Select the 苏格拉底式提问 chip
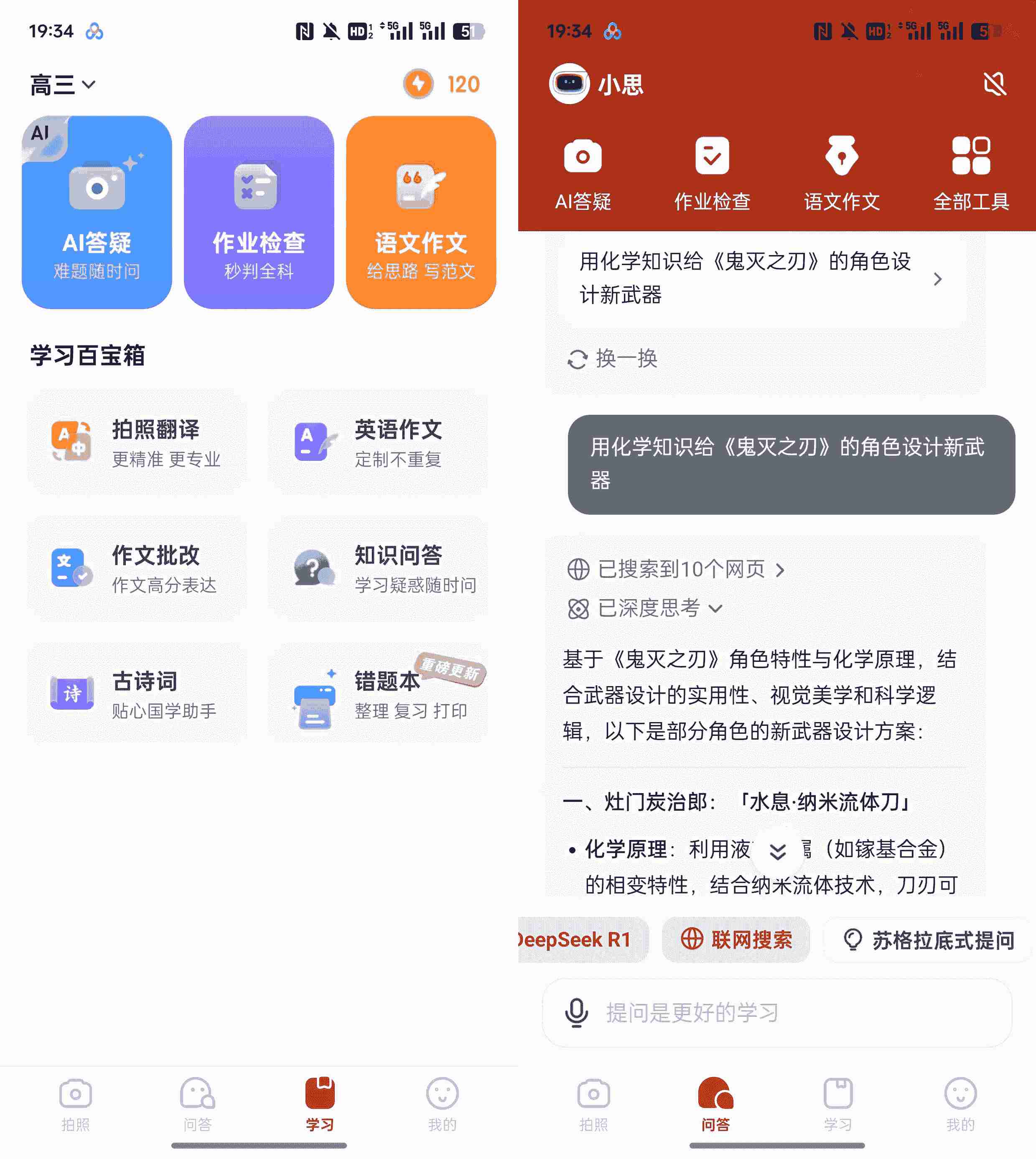1036x1159 pixels. pos(929,940)
